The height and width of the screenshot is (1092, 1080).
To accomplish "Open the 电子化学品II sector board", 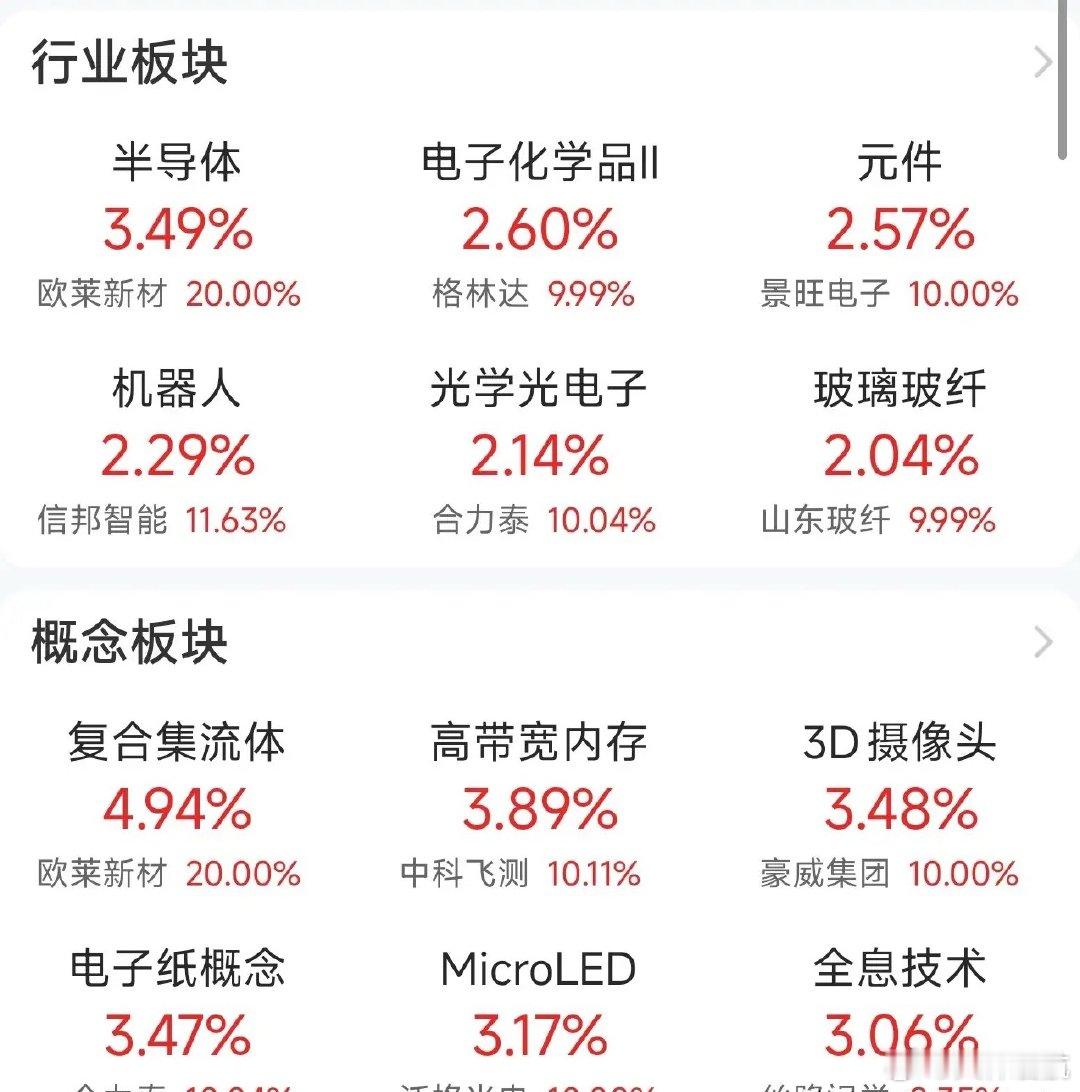I will 540,163.
